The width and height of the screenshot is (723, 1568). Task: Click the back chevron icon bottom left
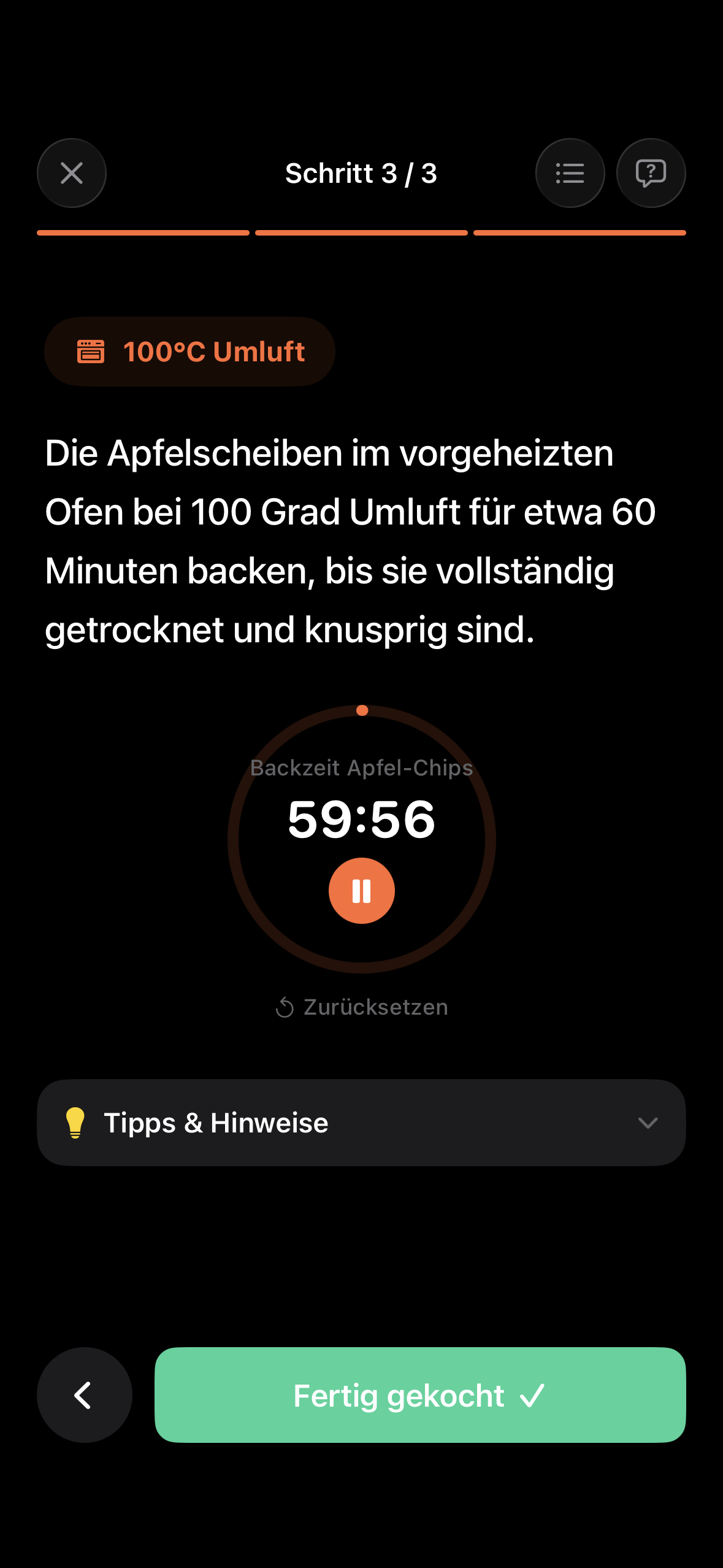click(x=84, y=1395)
